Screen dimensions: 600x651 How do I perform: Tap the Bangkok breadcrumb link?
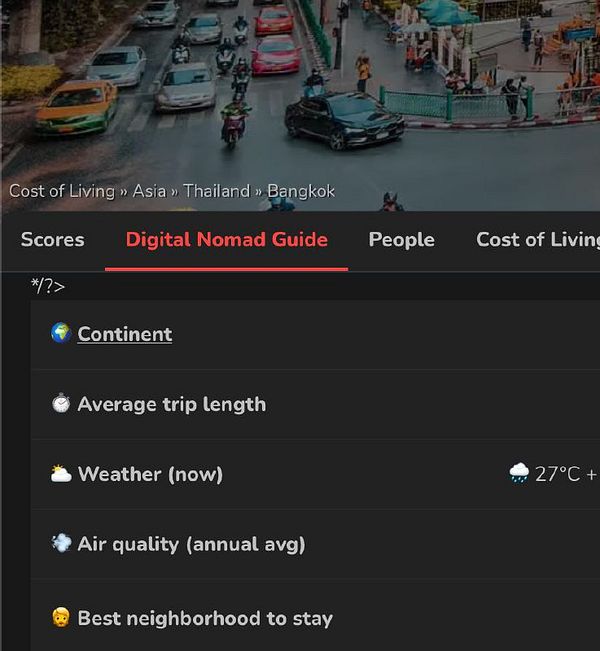(301, 191)
